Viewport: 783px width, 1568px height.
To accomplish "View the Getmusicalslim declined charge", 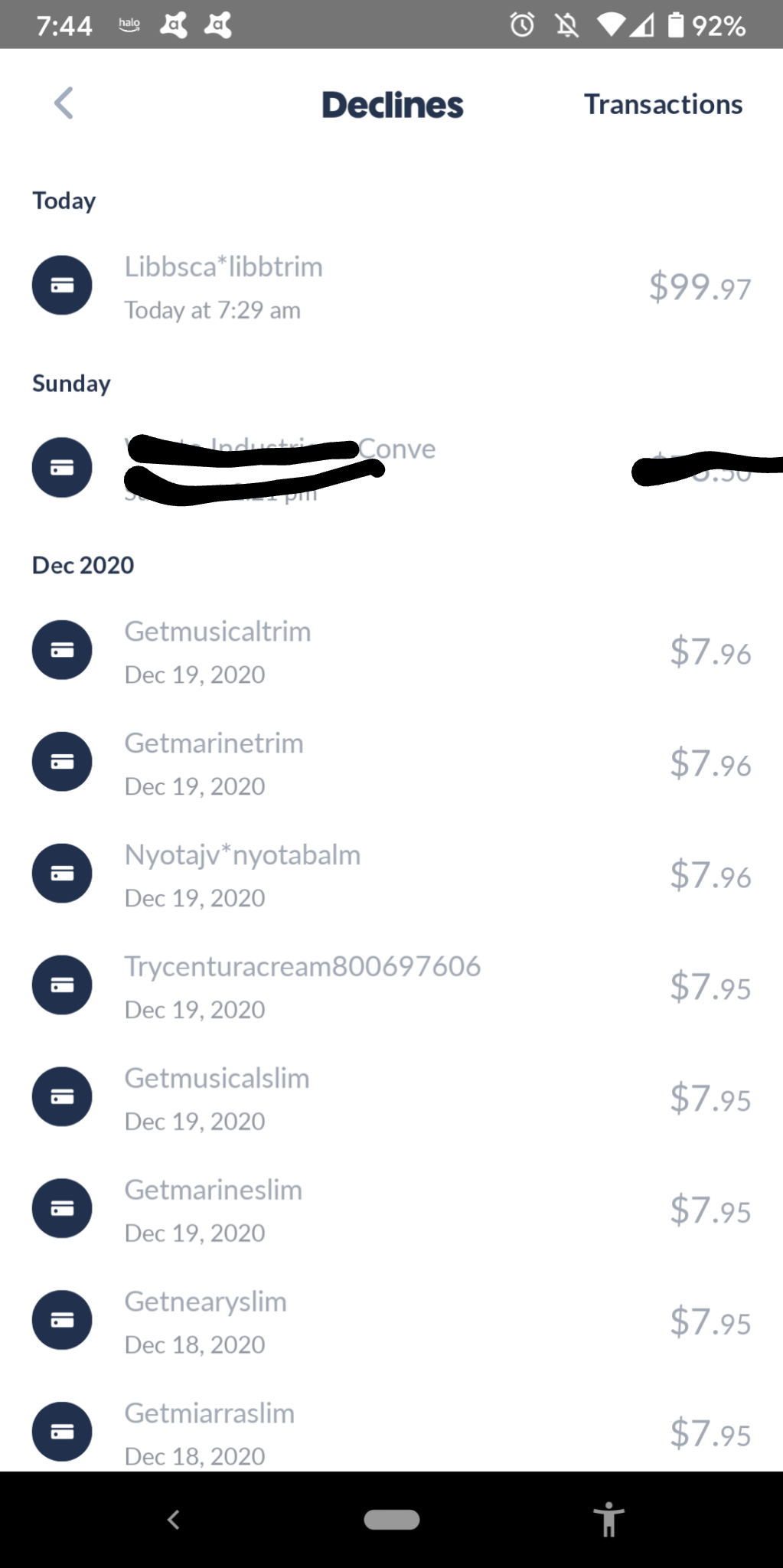I will pyautogui.click(x=391, y=1098).
